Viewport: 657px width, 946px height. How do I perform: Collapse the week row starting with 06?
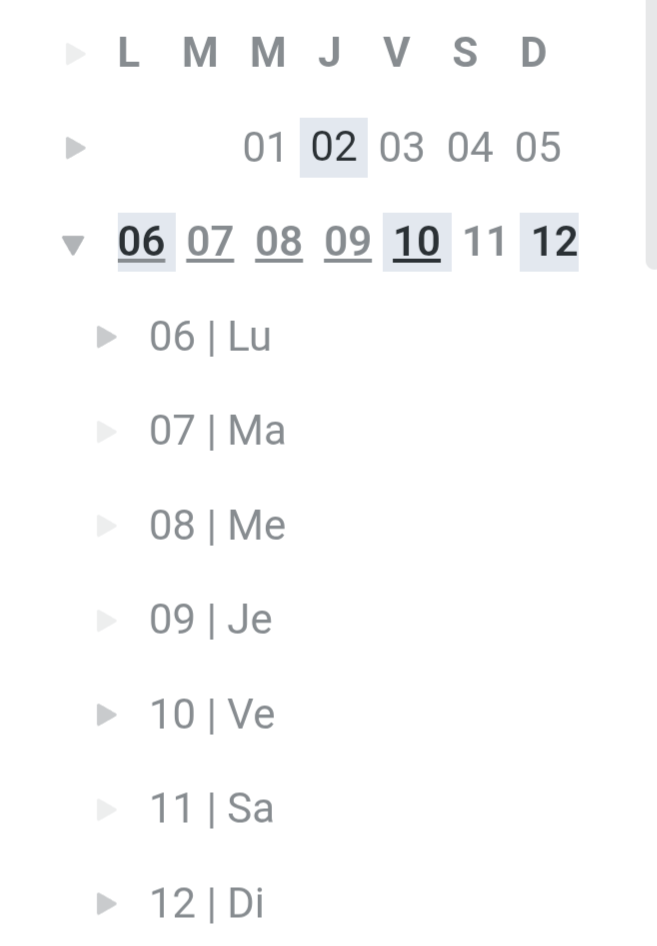pyautogui.click(x=72, y=244)
